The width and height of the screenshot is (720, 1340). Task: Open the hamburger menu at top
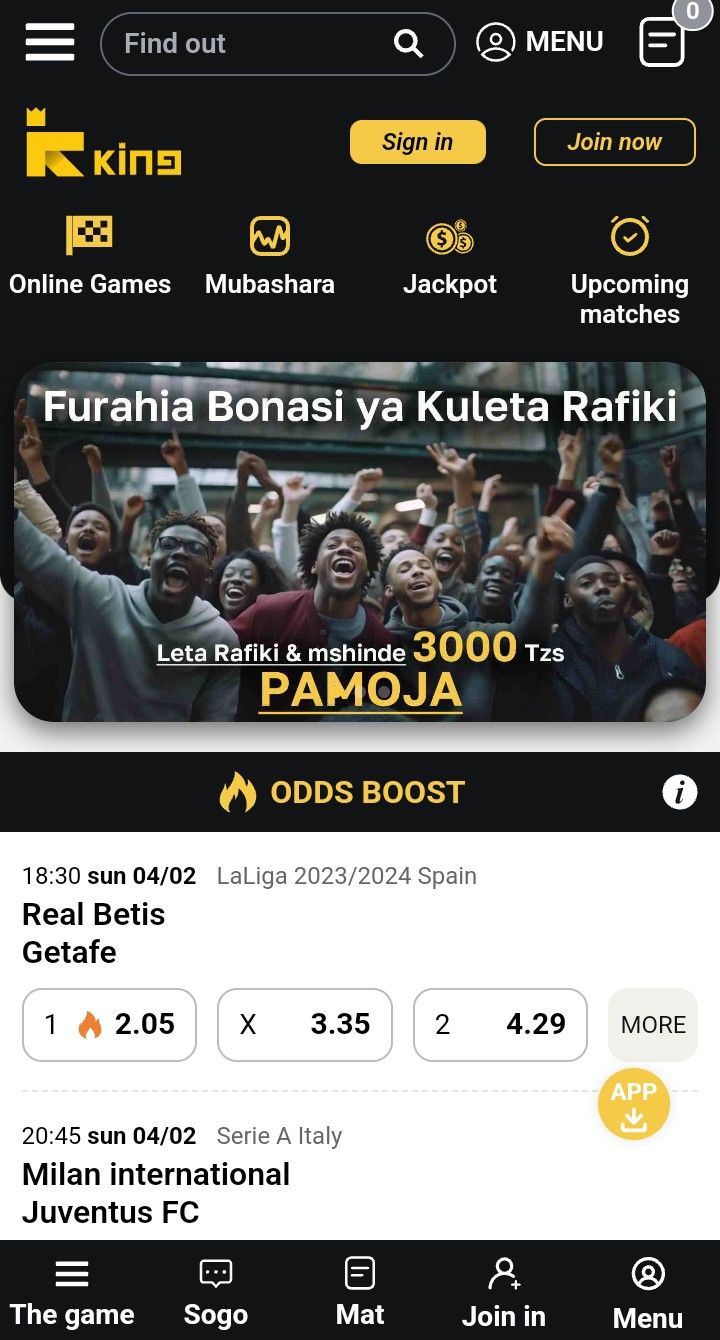[50, 43]
